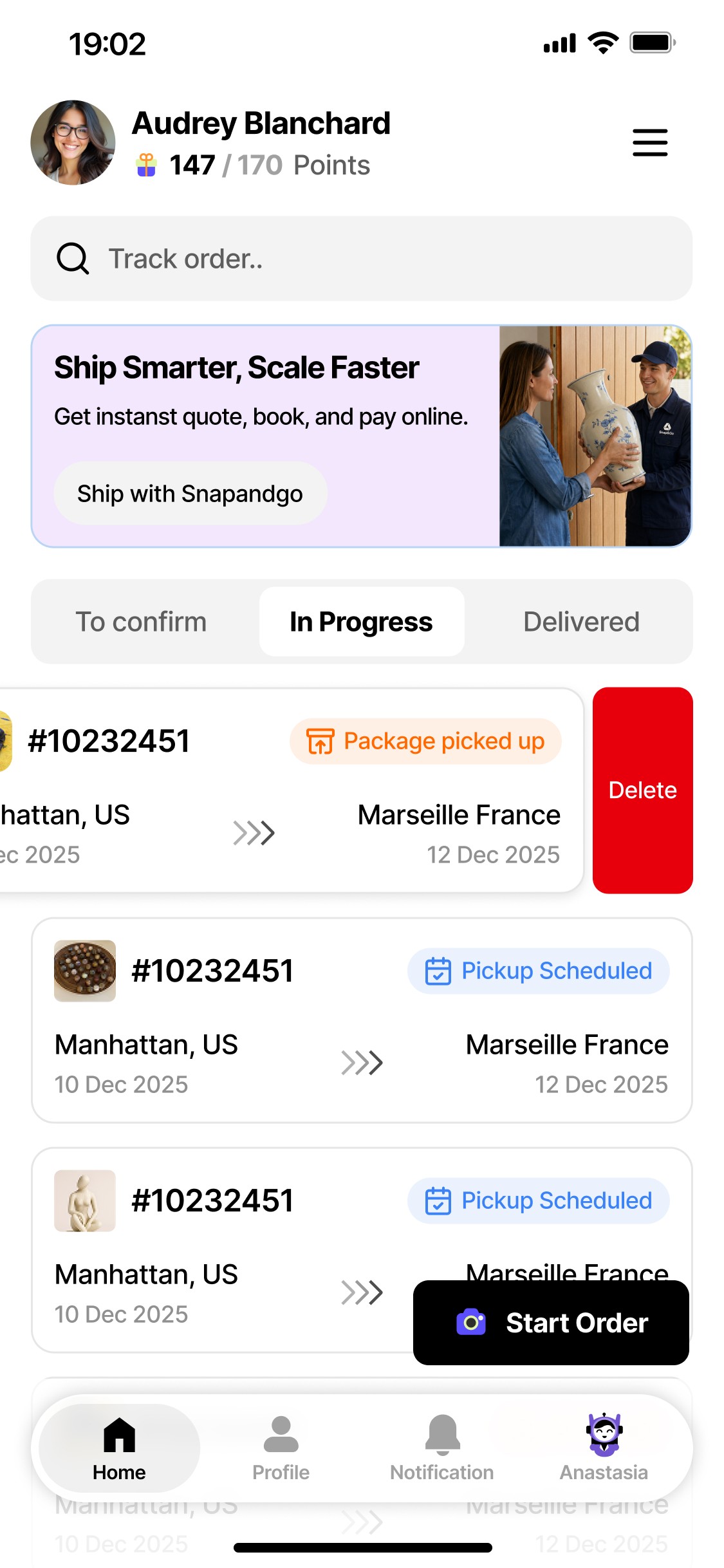Screen dimensions: 724x1568
Task: Click the Track order search field
Action: coord(360,259)
